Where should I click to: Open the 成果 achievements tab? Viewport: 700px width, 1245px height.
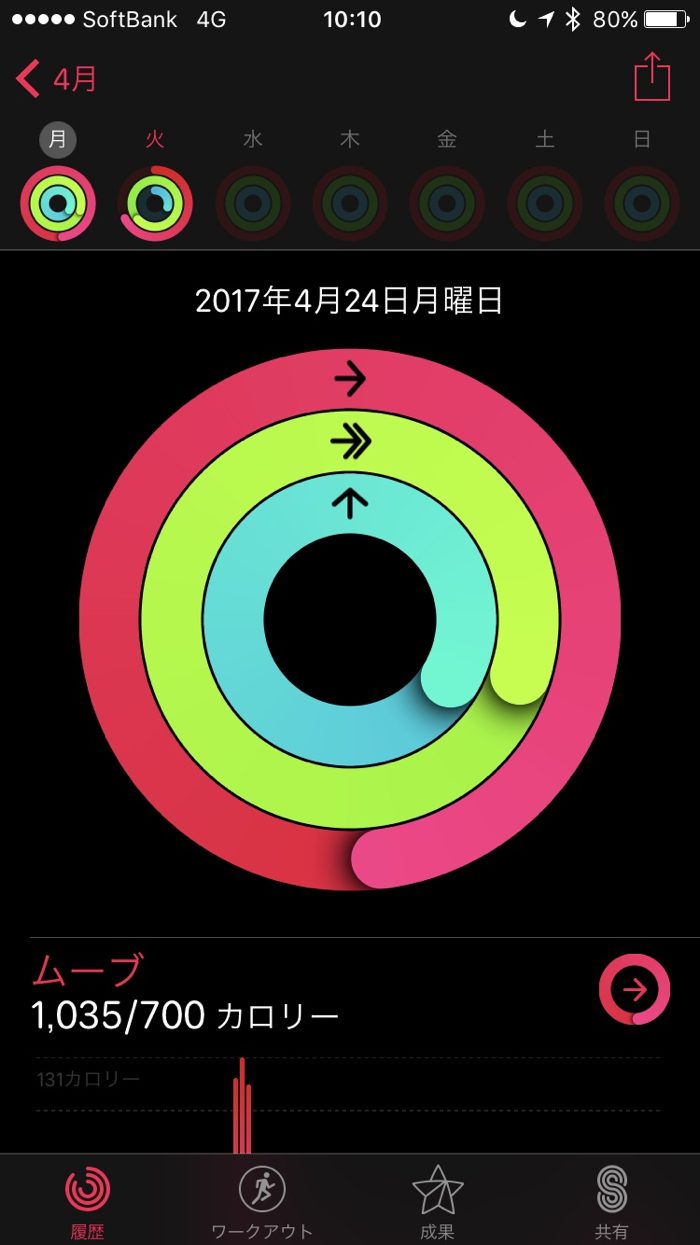tap(437, 1200)
